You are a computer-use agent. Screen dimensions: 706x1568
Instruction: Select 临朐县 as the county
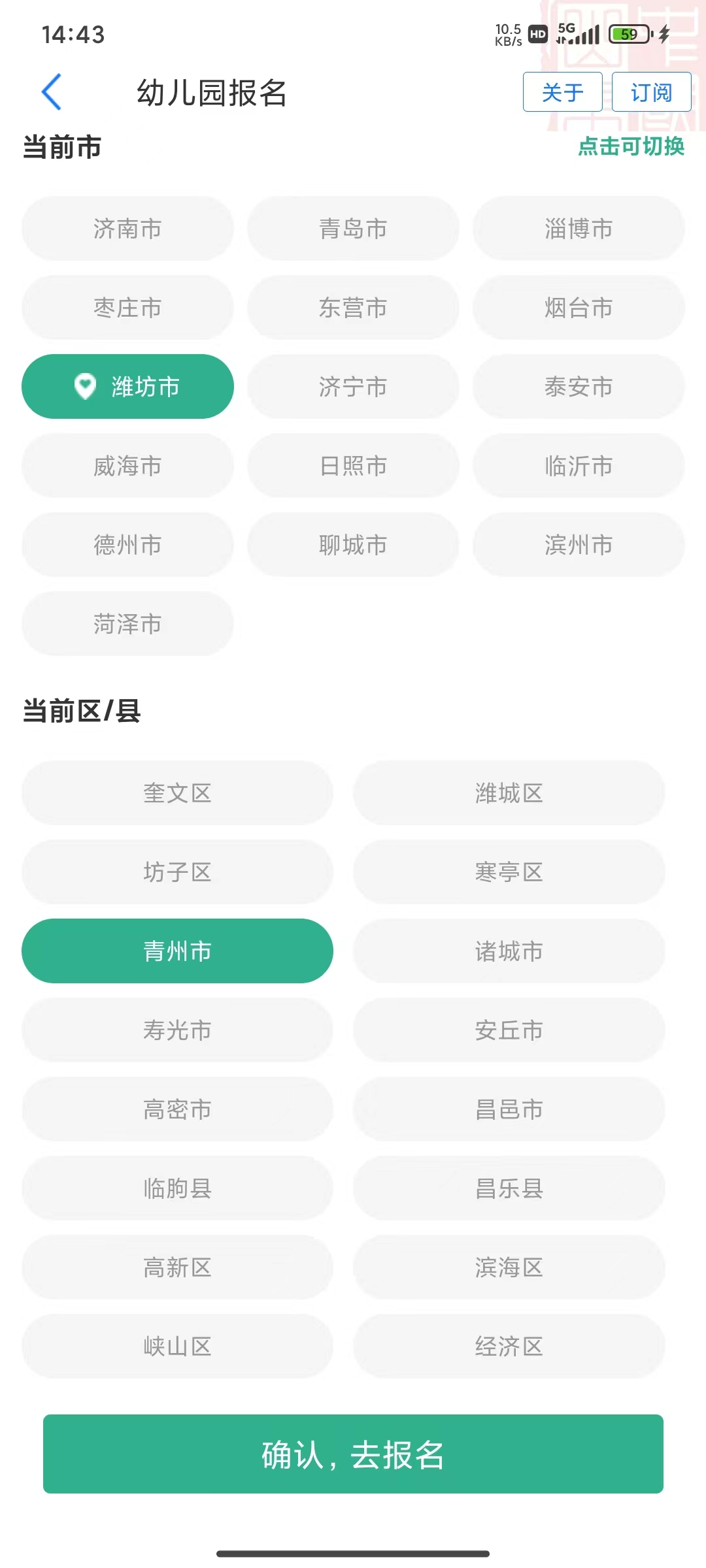pos(177,1188)
